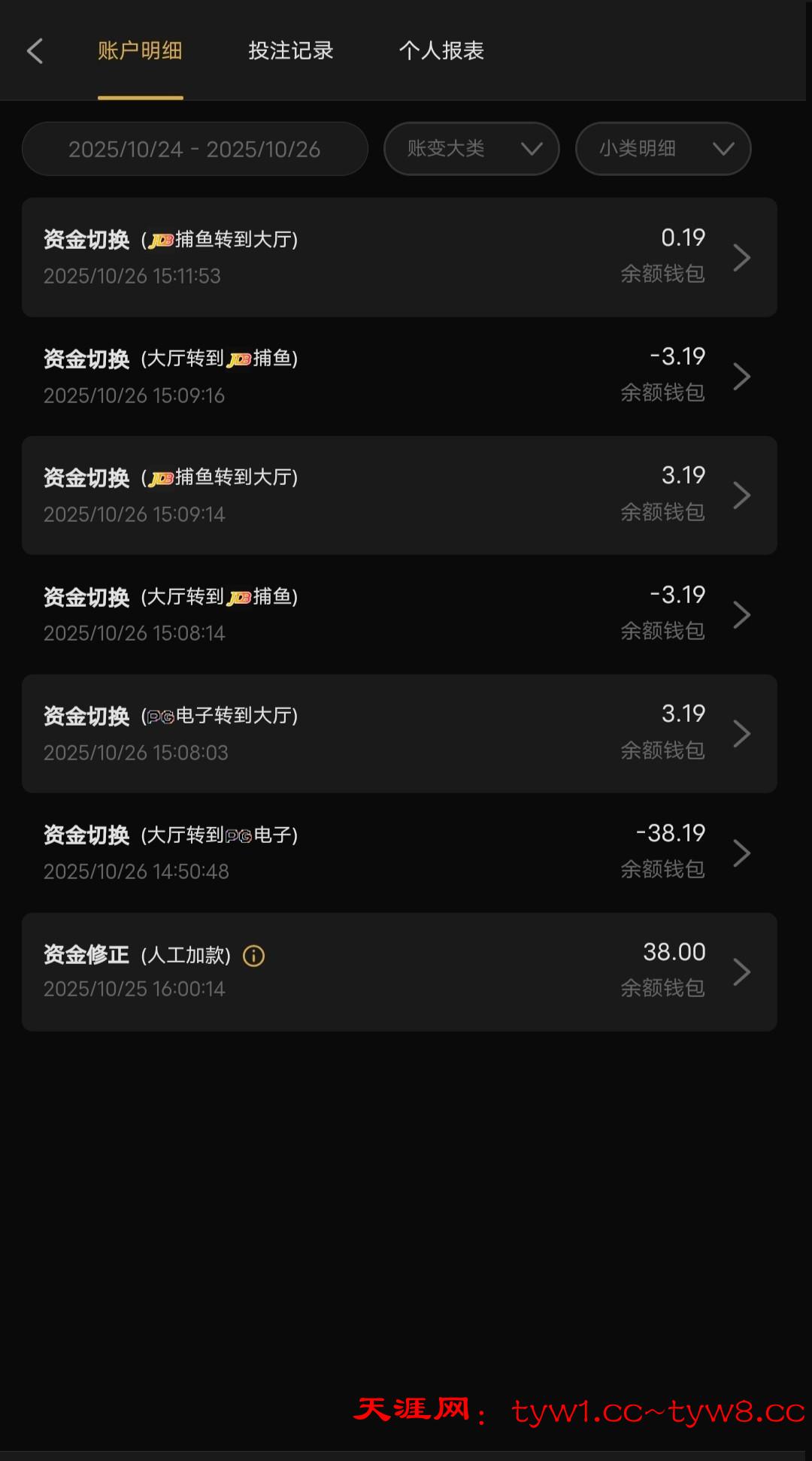Open the 3.19 transfer record at 15:09:14
Screen dimensions: 812x1461
click(399, 496)
